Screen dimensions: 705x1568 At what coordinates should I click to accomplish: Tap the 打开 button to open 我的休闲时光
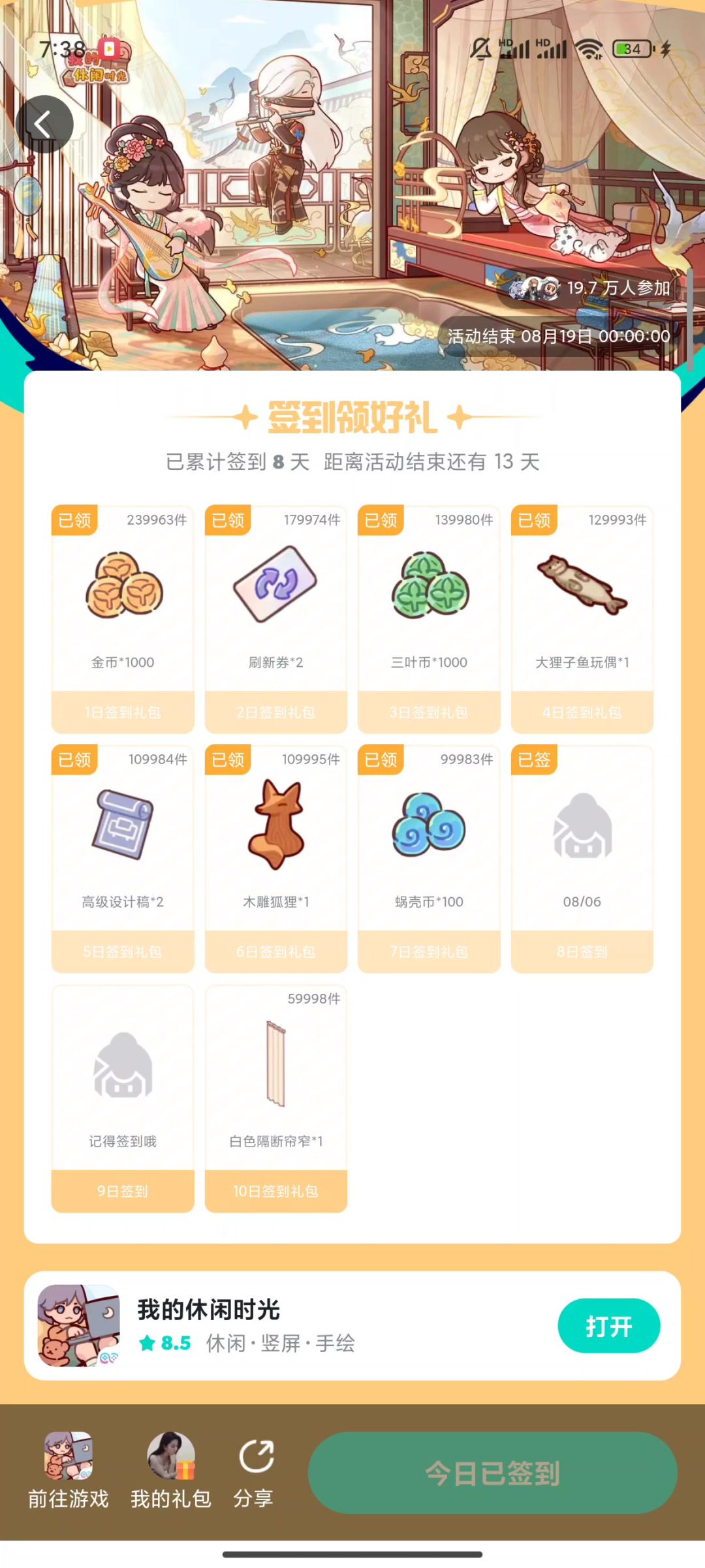[x=608, y=1325]
